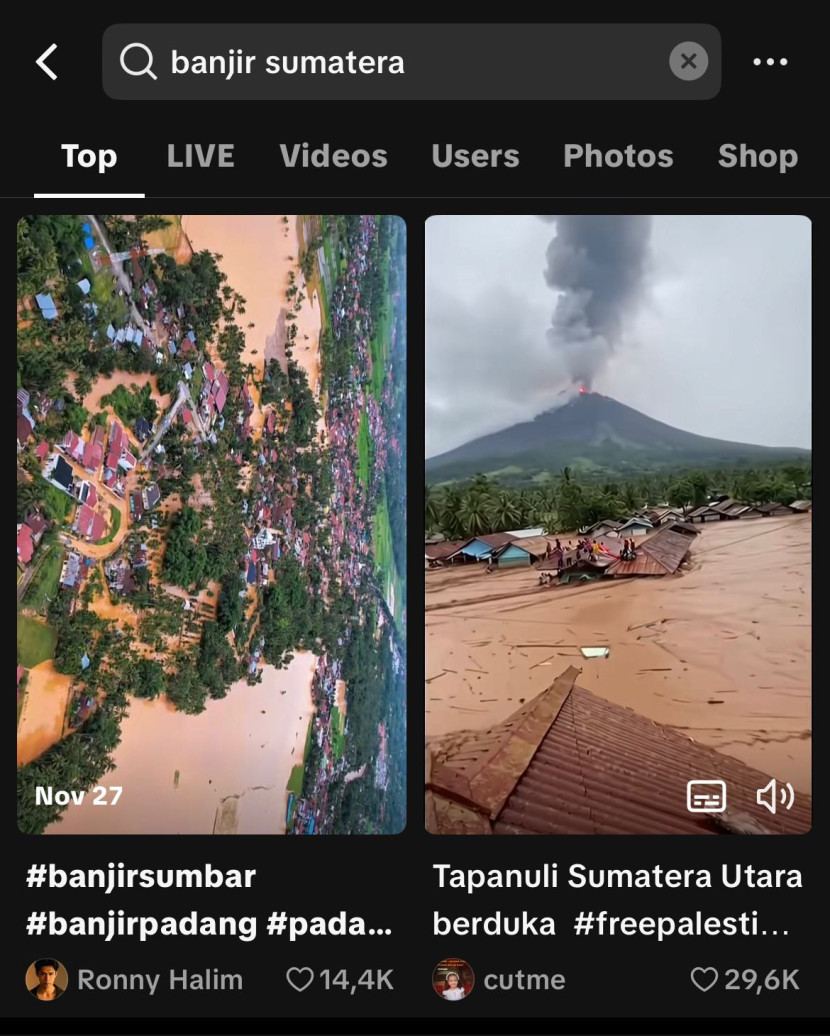Open the three-dot overflow menu
This screenshot has height=1036, width=830.
[x=770, y=62]
